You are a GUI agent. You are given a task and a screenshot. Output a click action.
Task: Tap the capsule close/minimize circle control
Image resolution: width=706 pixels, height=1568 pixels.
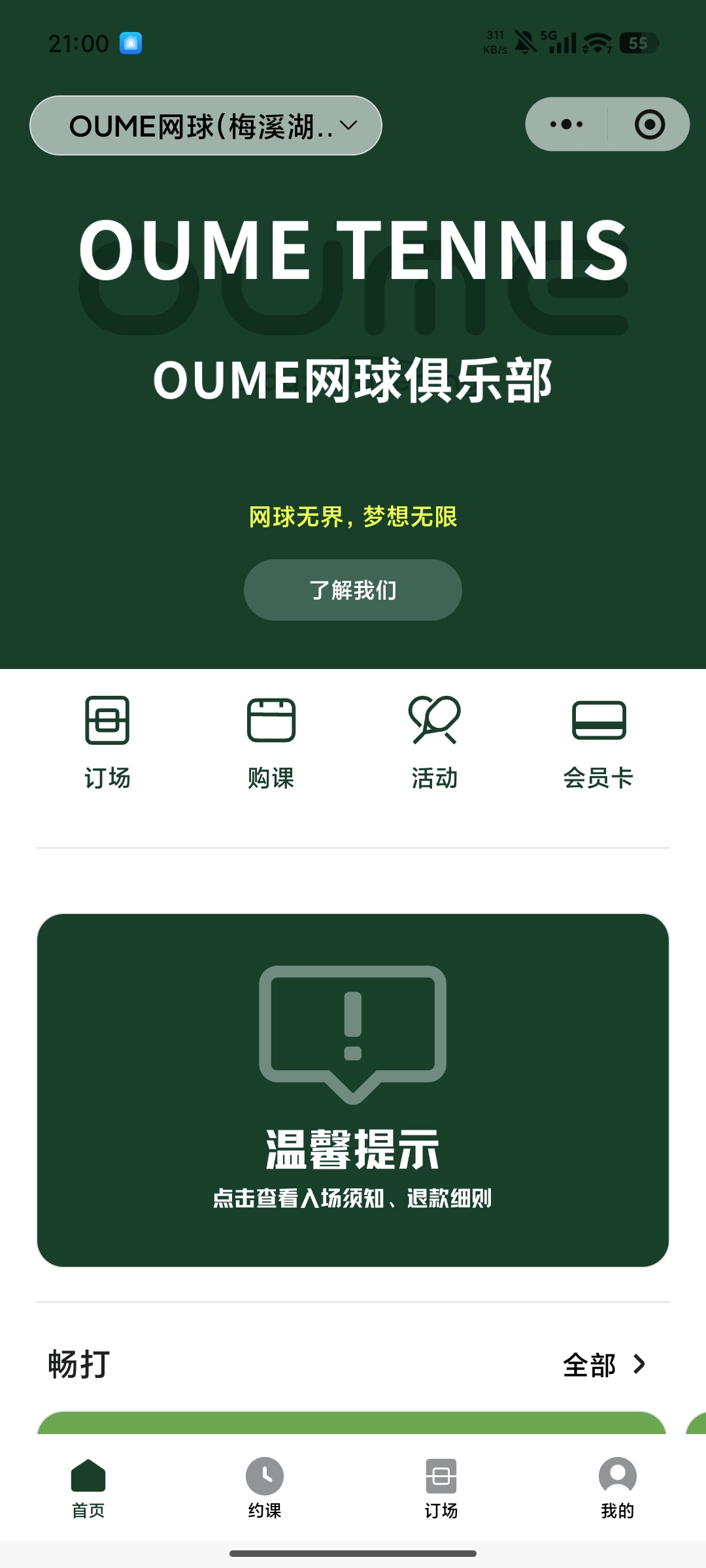[x=650, y=124]
